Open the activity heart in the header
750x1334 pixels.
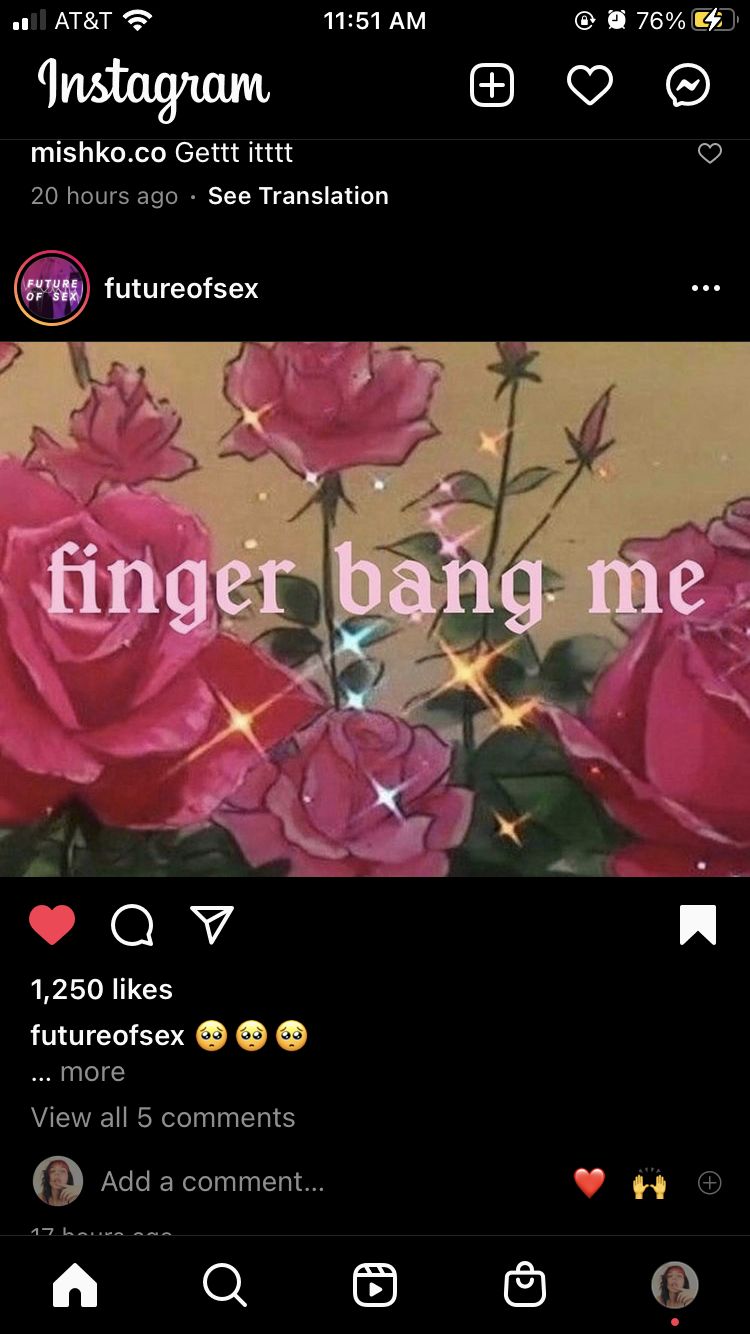coord(589,86)
